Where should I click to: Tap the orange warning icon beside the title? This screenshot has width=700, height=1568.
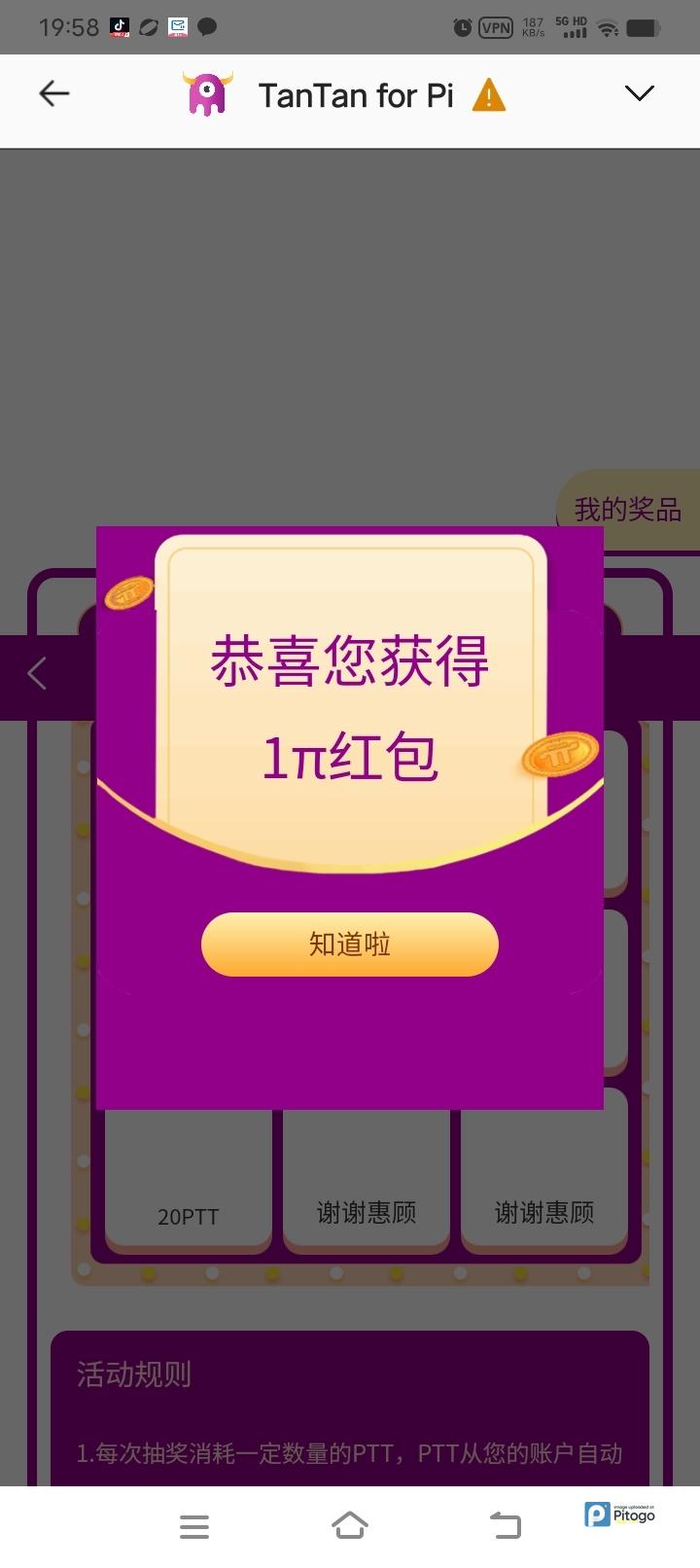[488, 95]
